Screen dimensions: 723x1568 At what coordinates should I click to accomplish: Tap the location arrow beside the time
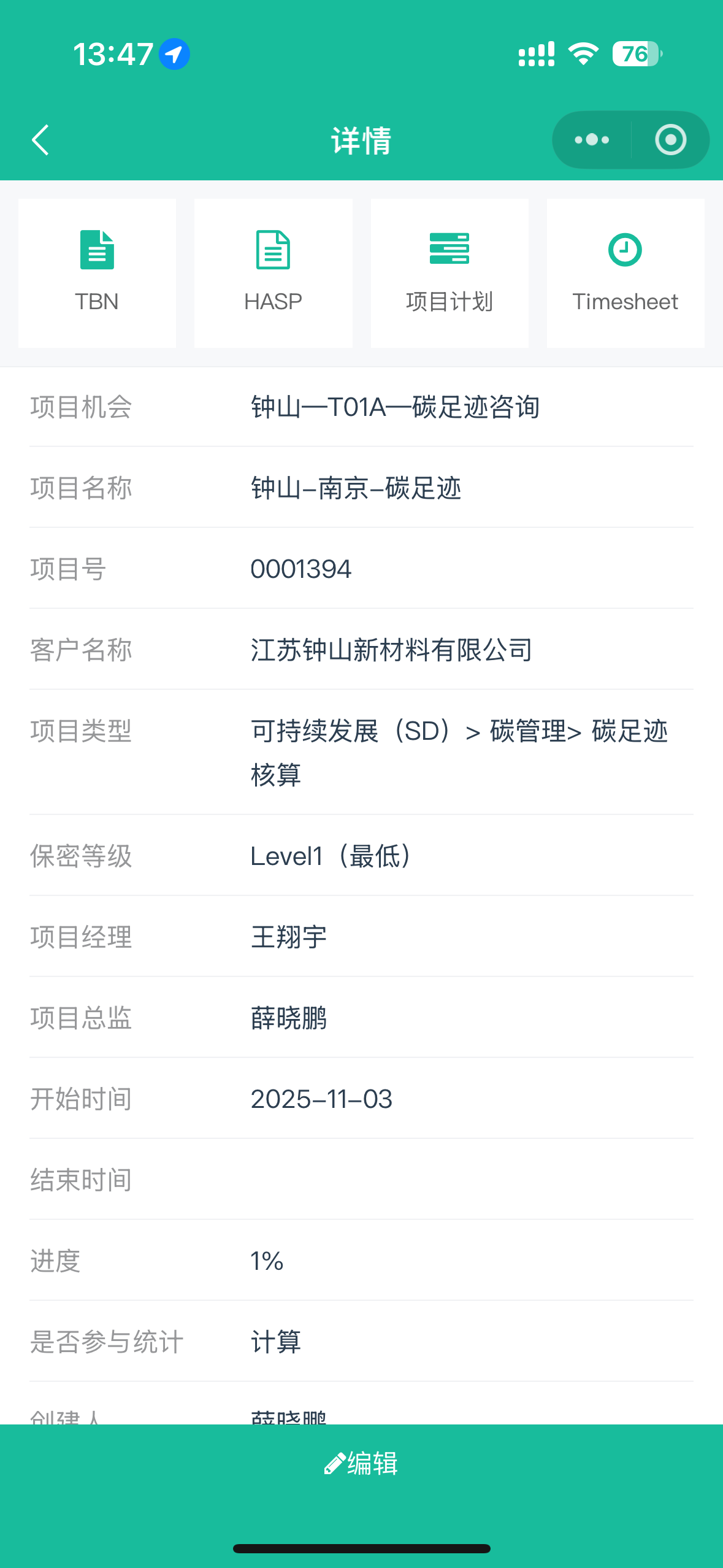[x=173, y=53]
